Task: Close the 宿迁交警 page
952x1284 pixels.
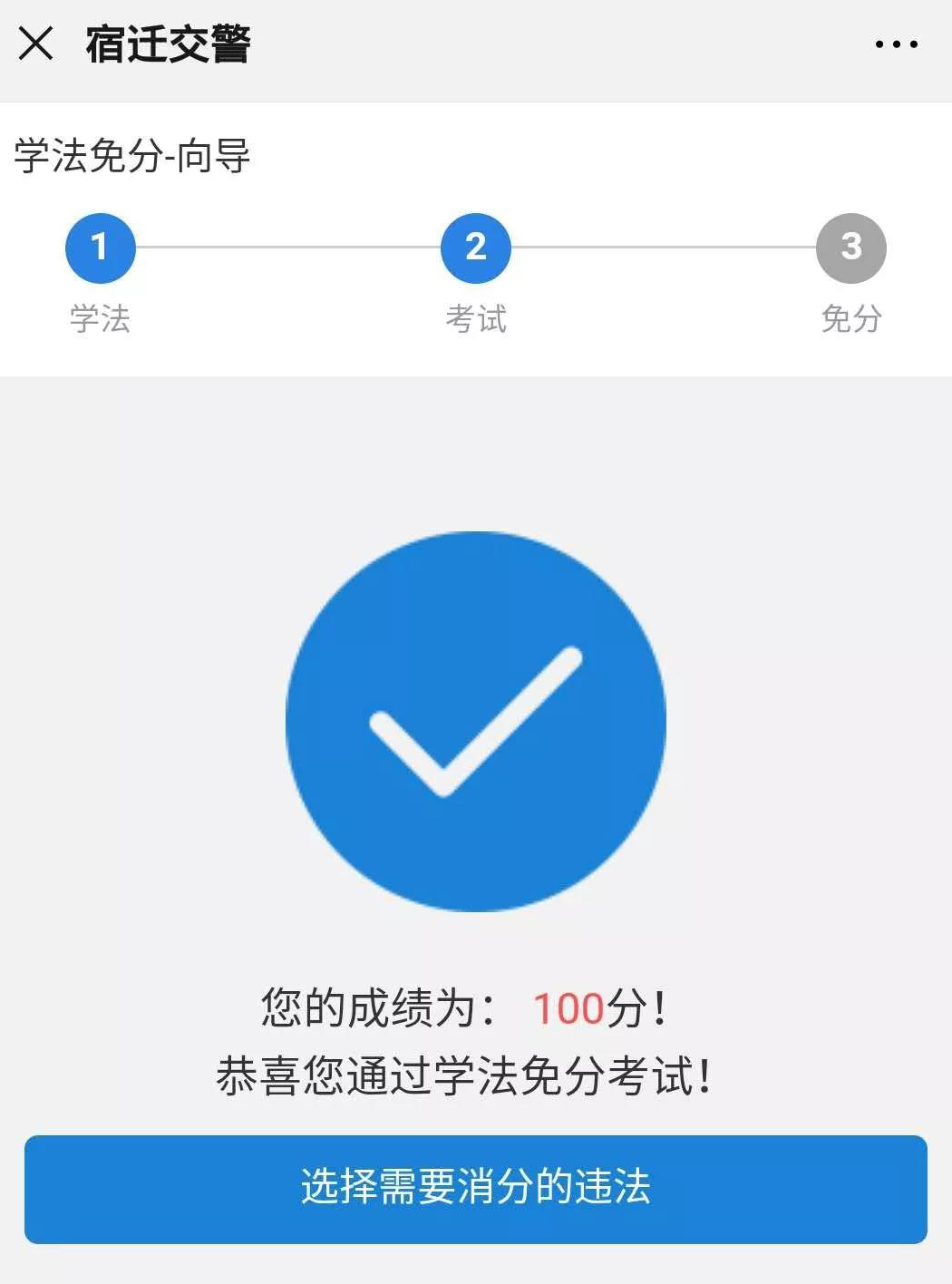Action: pyautogui.click(x=36, y=43)
